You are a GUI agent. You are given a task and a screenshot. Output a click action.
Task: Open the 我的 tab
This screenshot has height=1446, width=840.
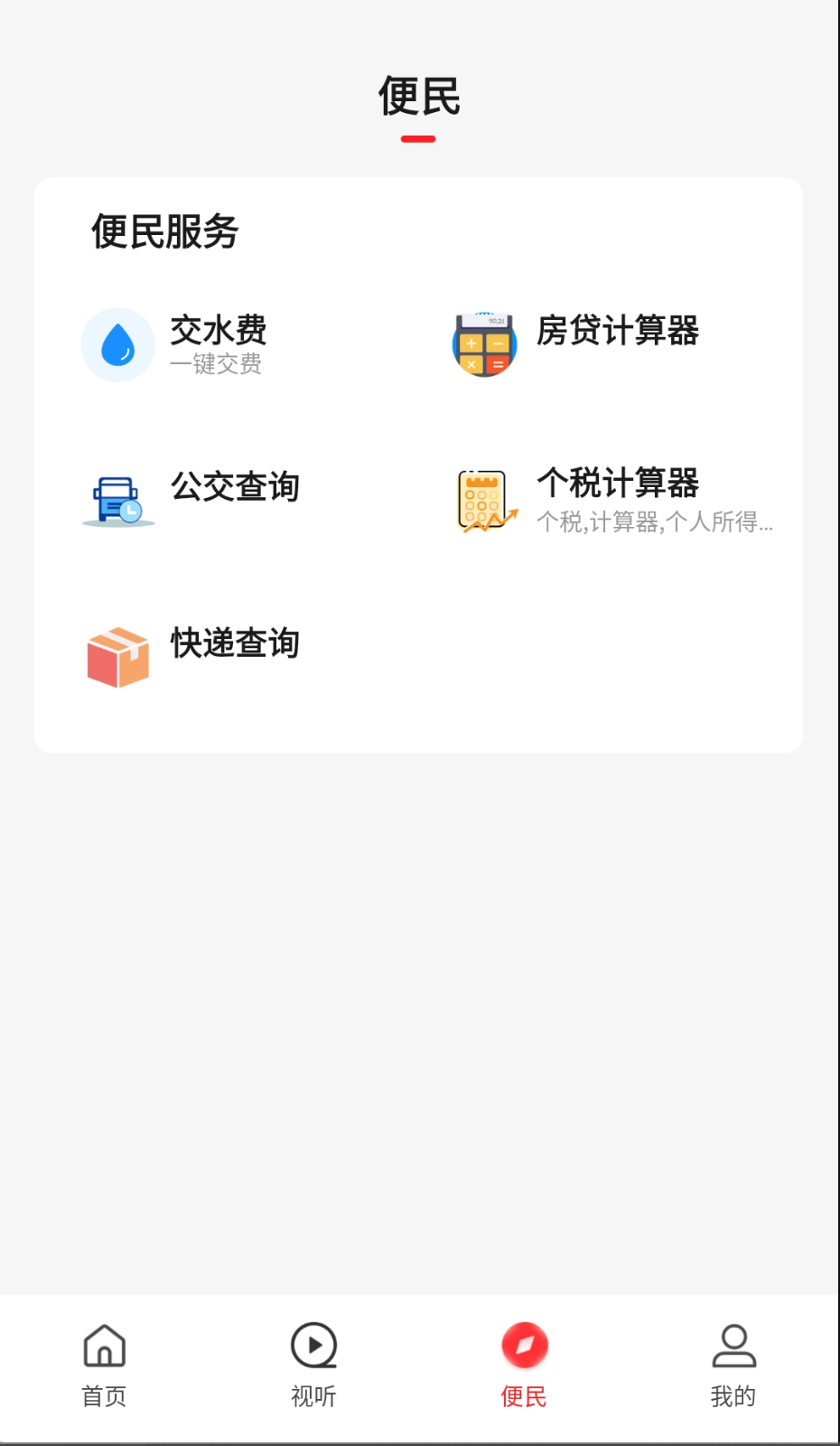coord(733,1366)
